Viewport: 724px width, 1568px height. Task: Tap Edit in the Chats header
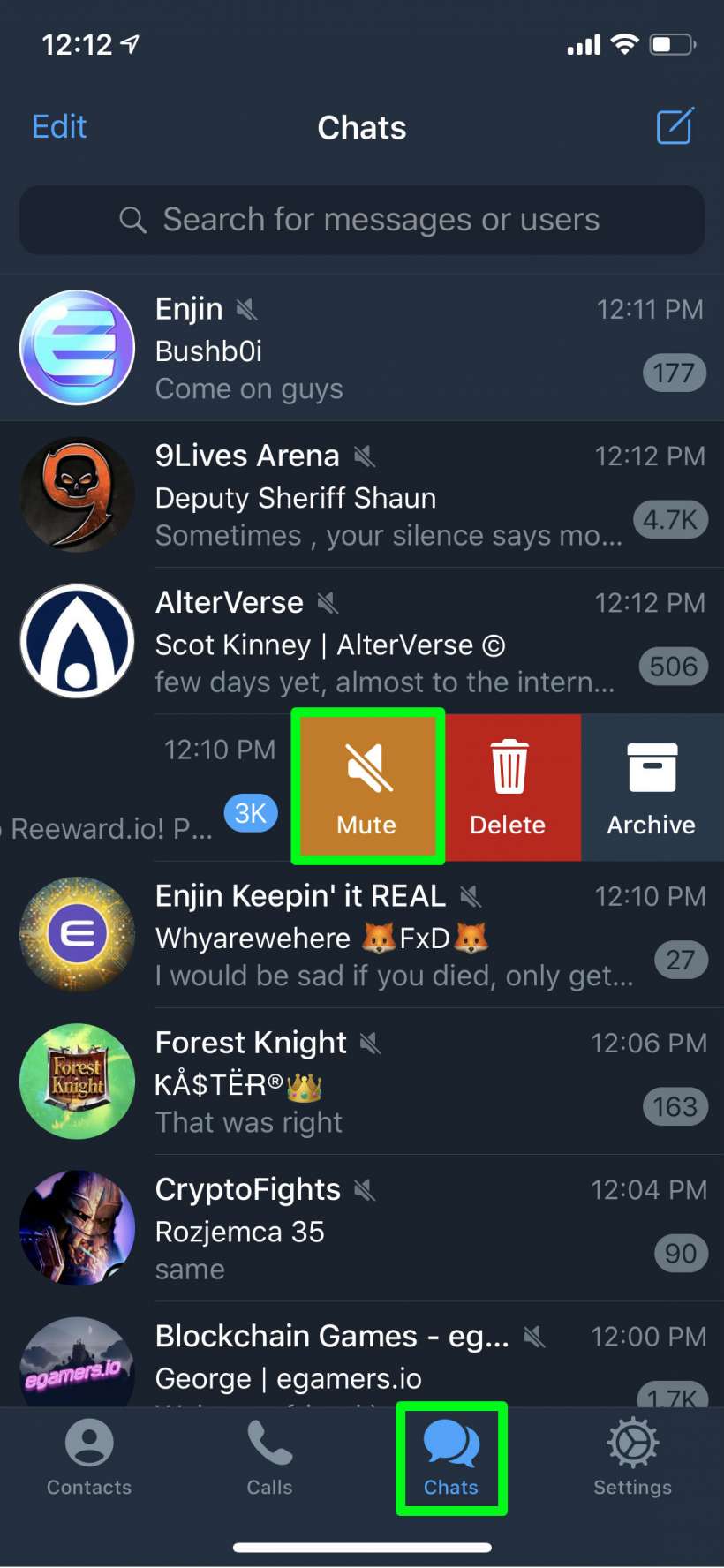(59, 127)
